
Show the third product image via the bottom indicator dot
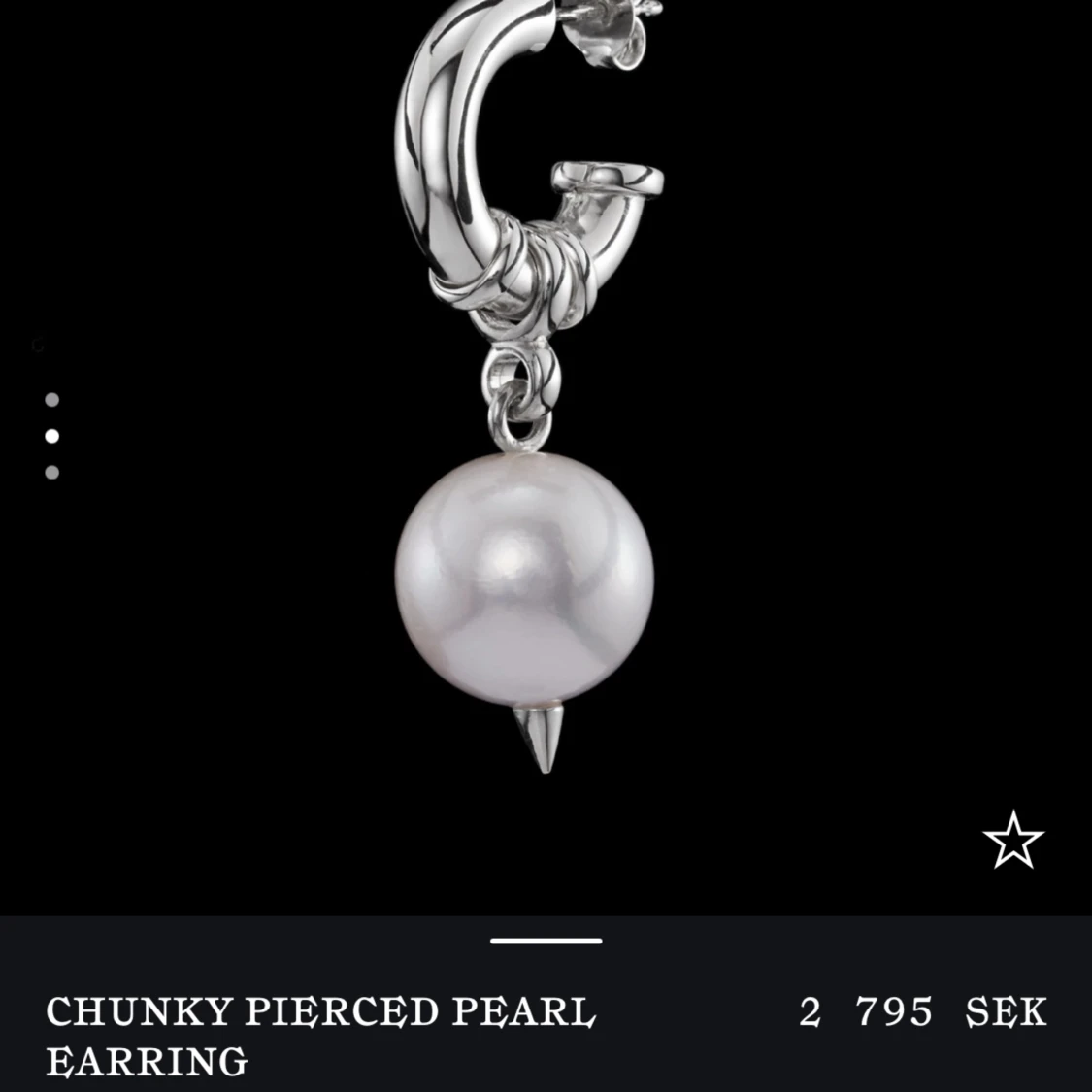tap(52, 473)
